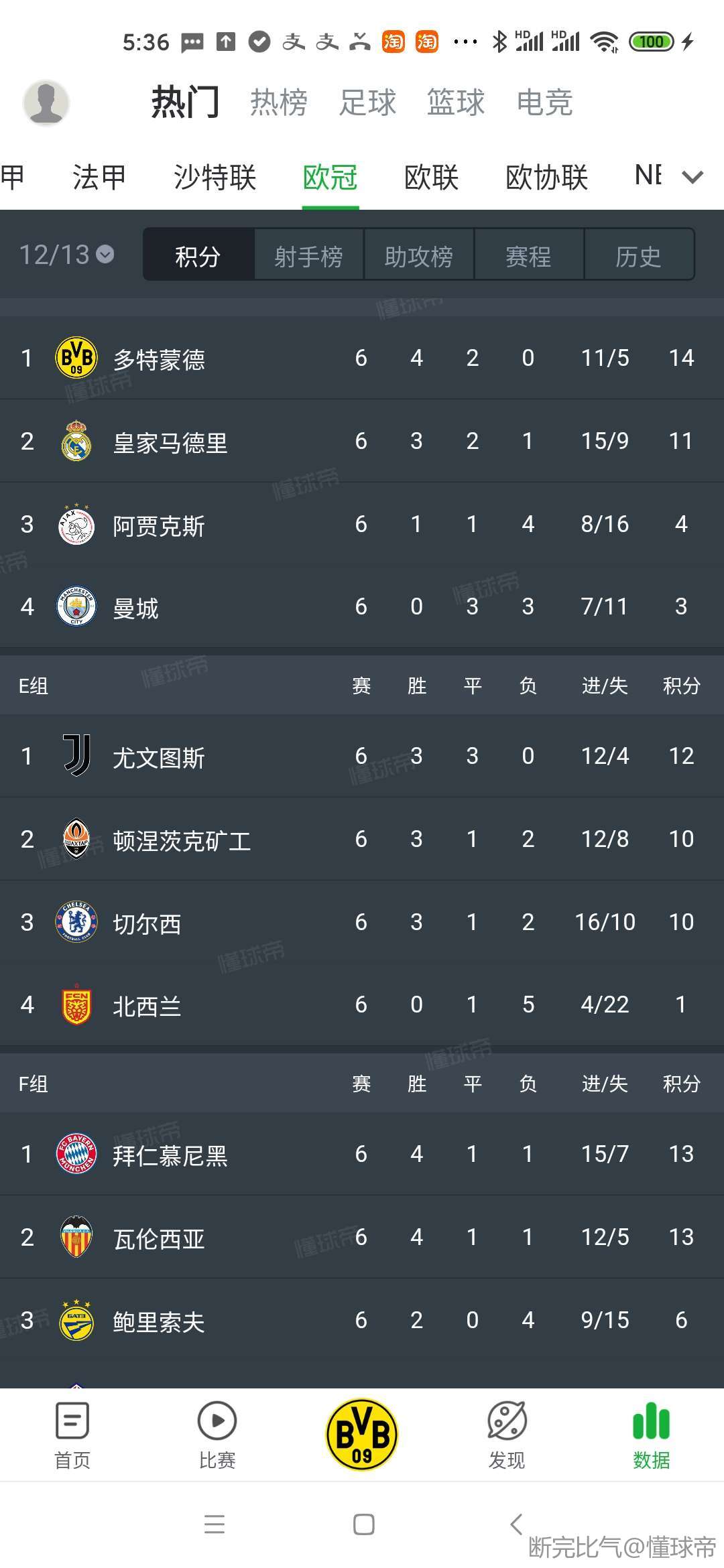Select the 法甲 league tab
The image size is (724, 1568).
pos(99,178)
